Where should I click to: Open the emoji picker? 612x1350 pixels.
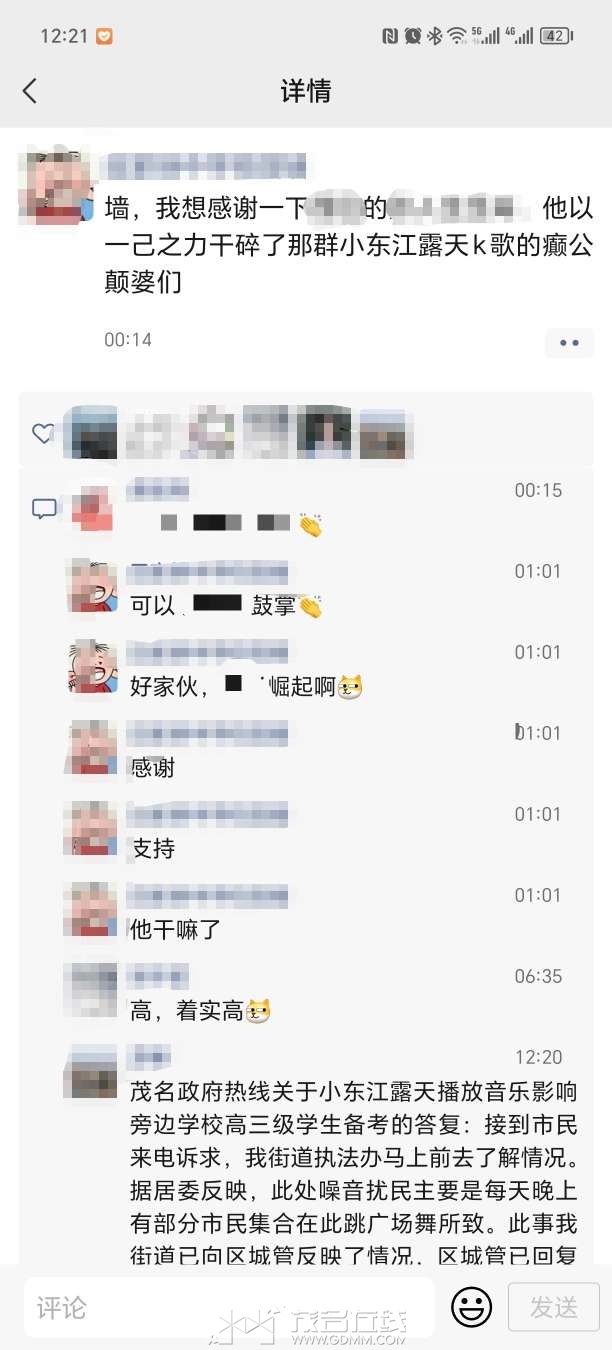click(471, 1306)
